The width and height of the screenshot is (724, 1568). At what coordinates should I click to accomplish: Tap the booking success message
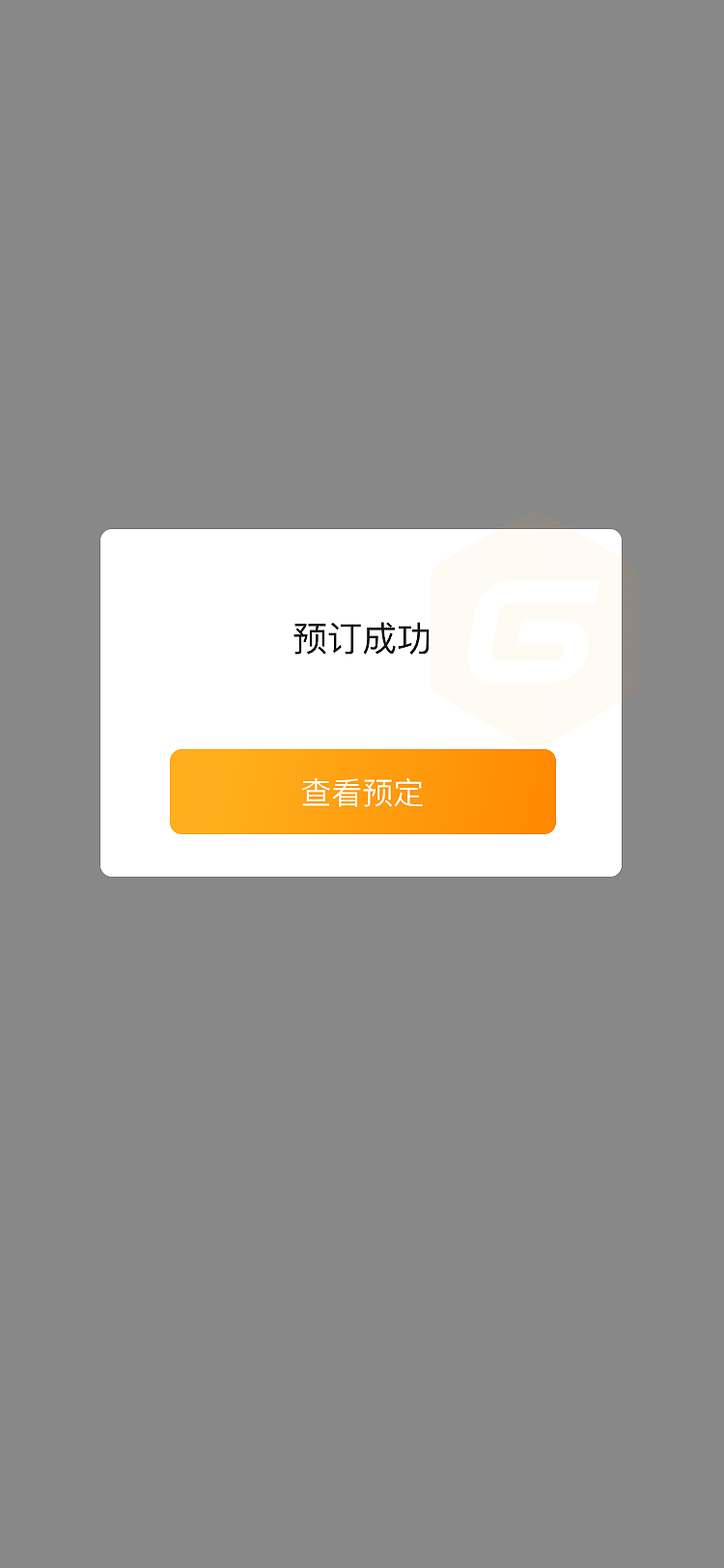362,637
